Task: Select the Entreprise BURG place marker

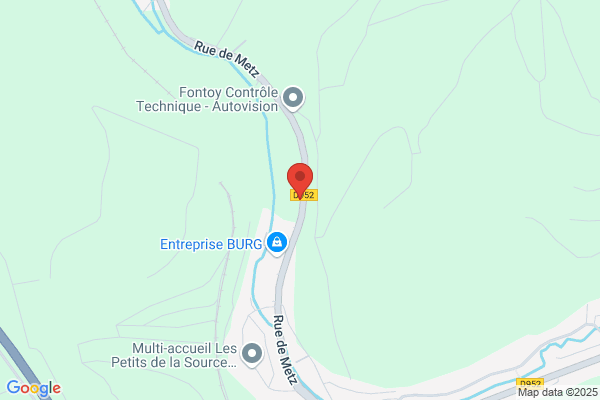Action: pos(278,243)
